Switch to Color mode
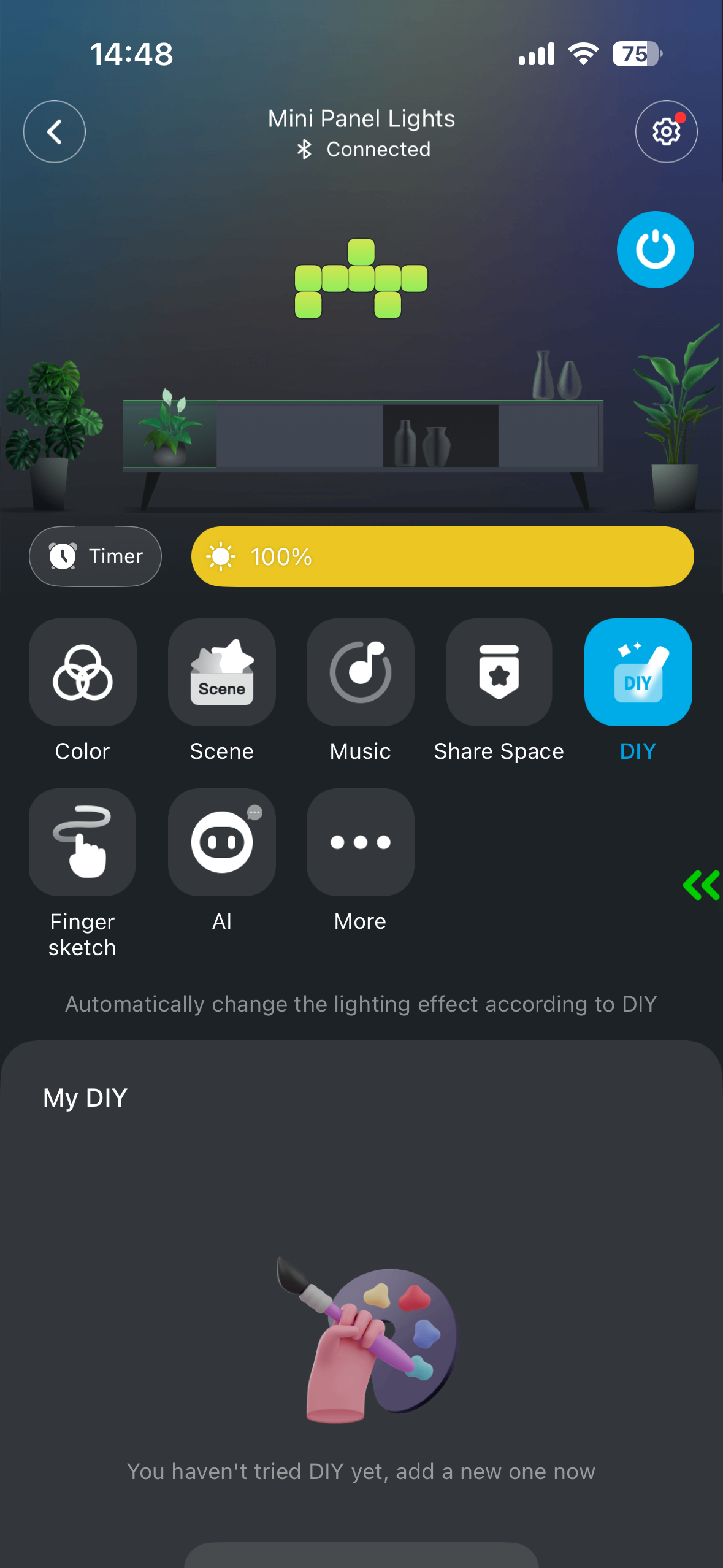The image size is (723, 1568). (x=82, y=673)
